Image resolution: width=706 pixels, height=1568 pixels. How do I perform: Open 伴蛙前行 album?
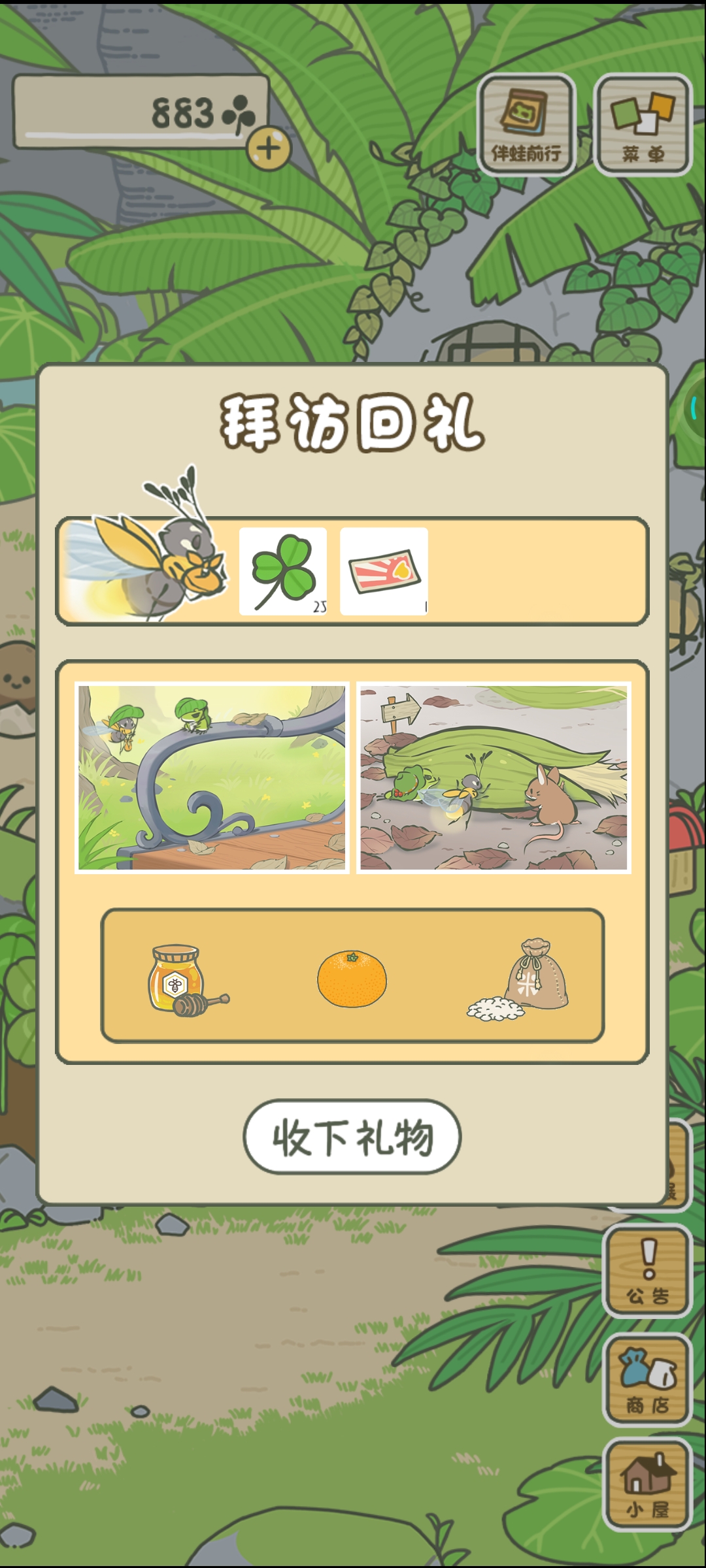point(526,125)
